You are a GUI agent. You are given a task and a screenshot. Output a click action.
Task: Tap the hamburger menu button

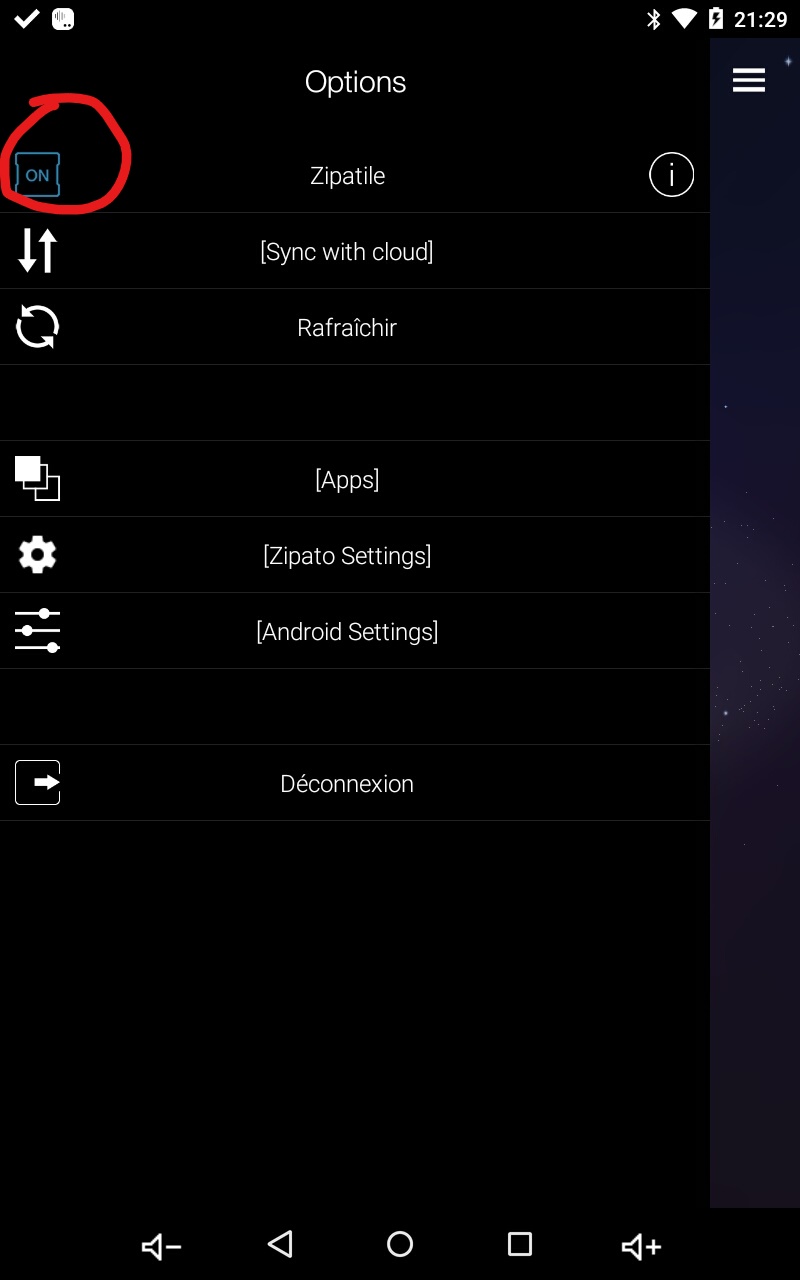pyautogui.click(x=748, y=81)
